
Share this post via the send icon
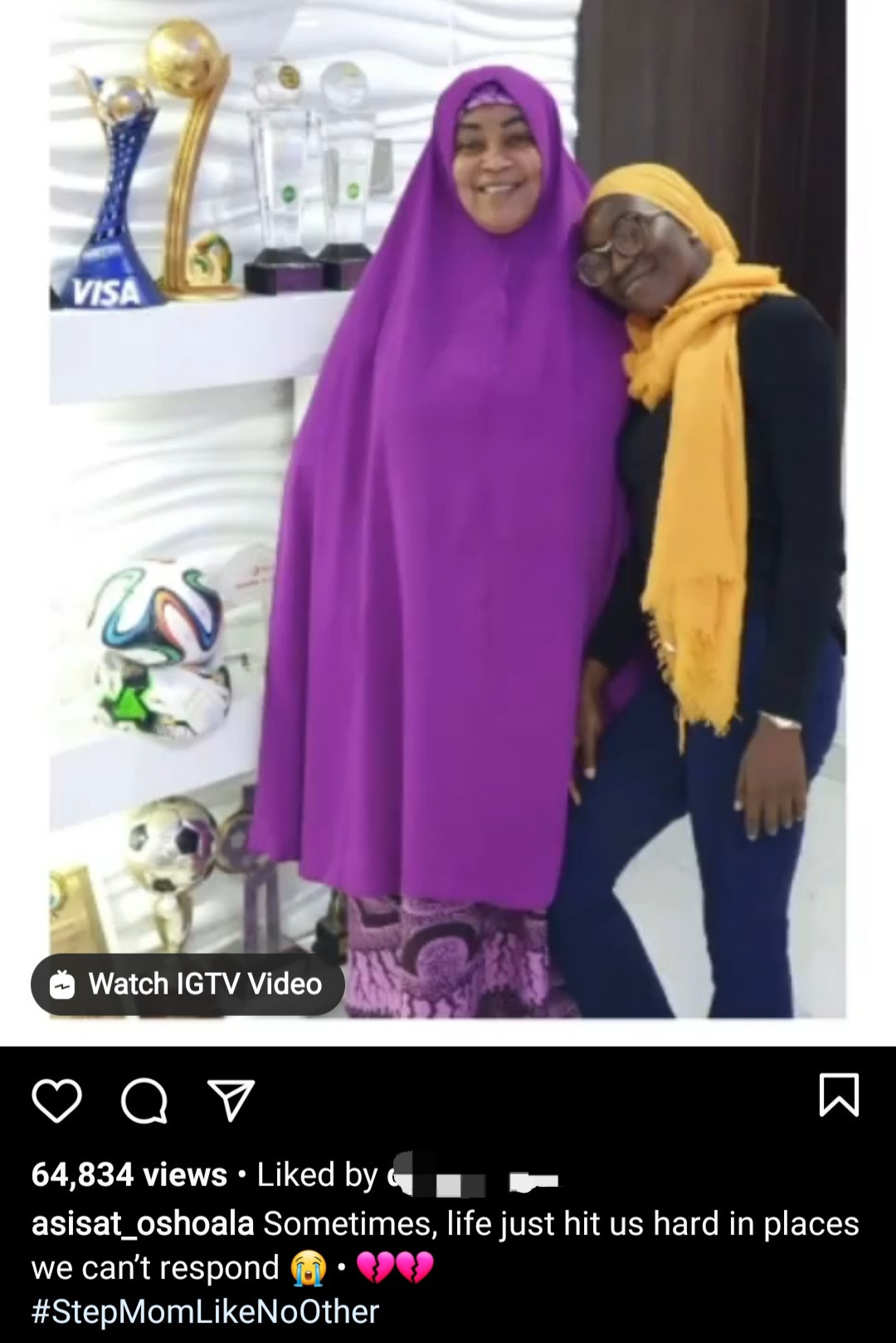pos(230,1101)
